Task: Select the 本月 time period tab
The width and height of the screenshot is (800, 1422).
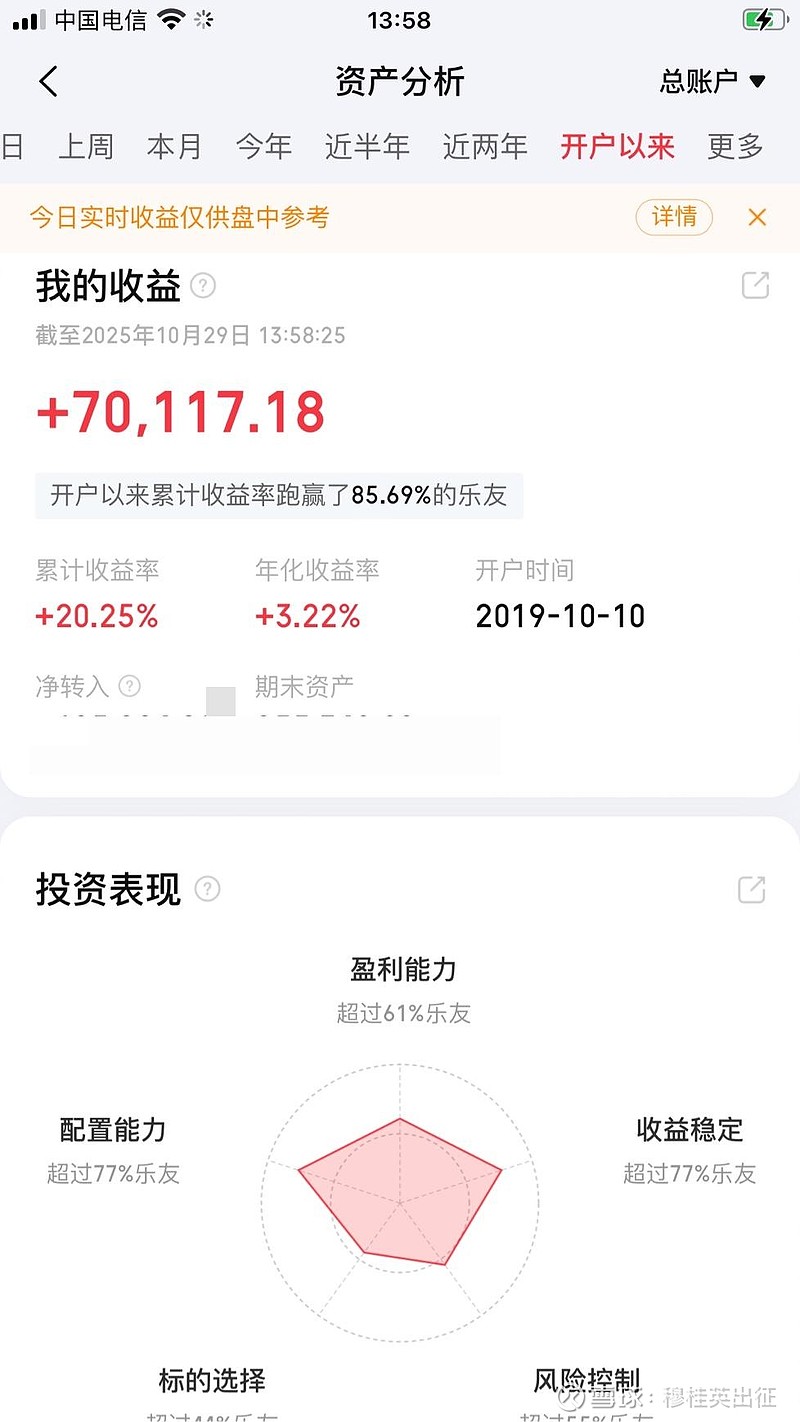Action: [174, 146]
